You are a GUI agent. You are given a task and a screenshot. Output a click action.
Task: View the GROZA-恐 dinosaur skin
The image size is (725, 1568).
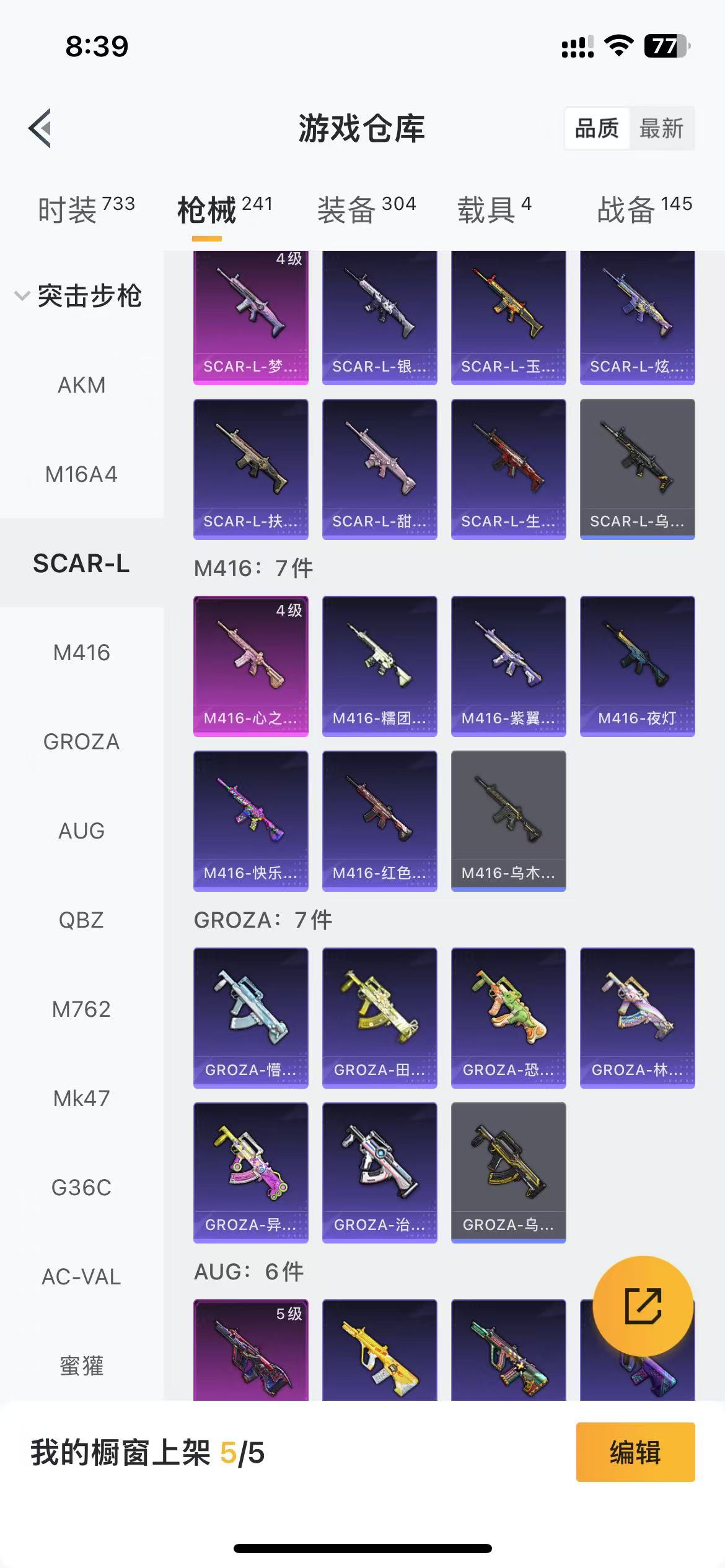point(509,1018)
